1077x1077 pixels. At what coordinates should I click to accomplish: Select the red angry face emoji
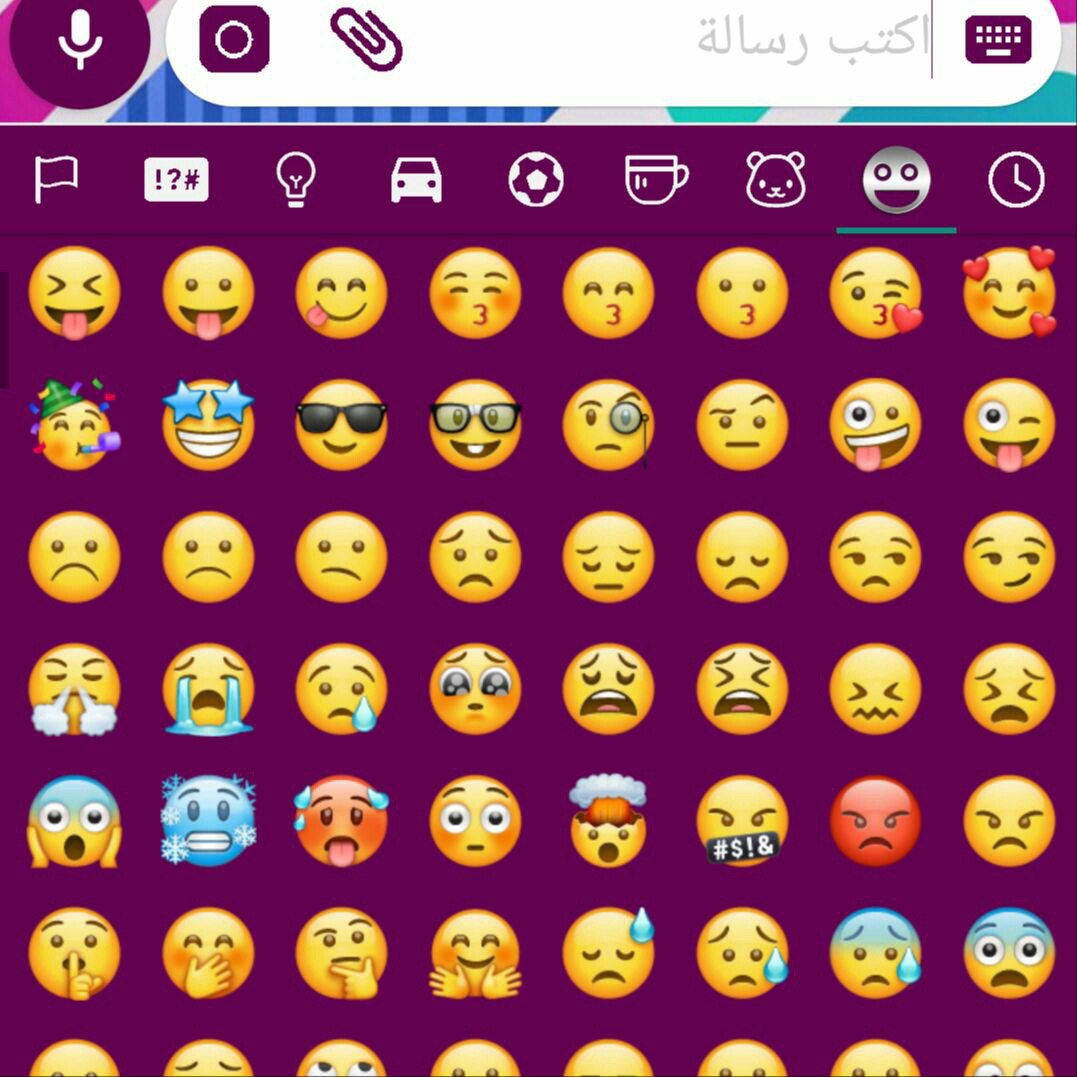tap(875, 822)
